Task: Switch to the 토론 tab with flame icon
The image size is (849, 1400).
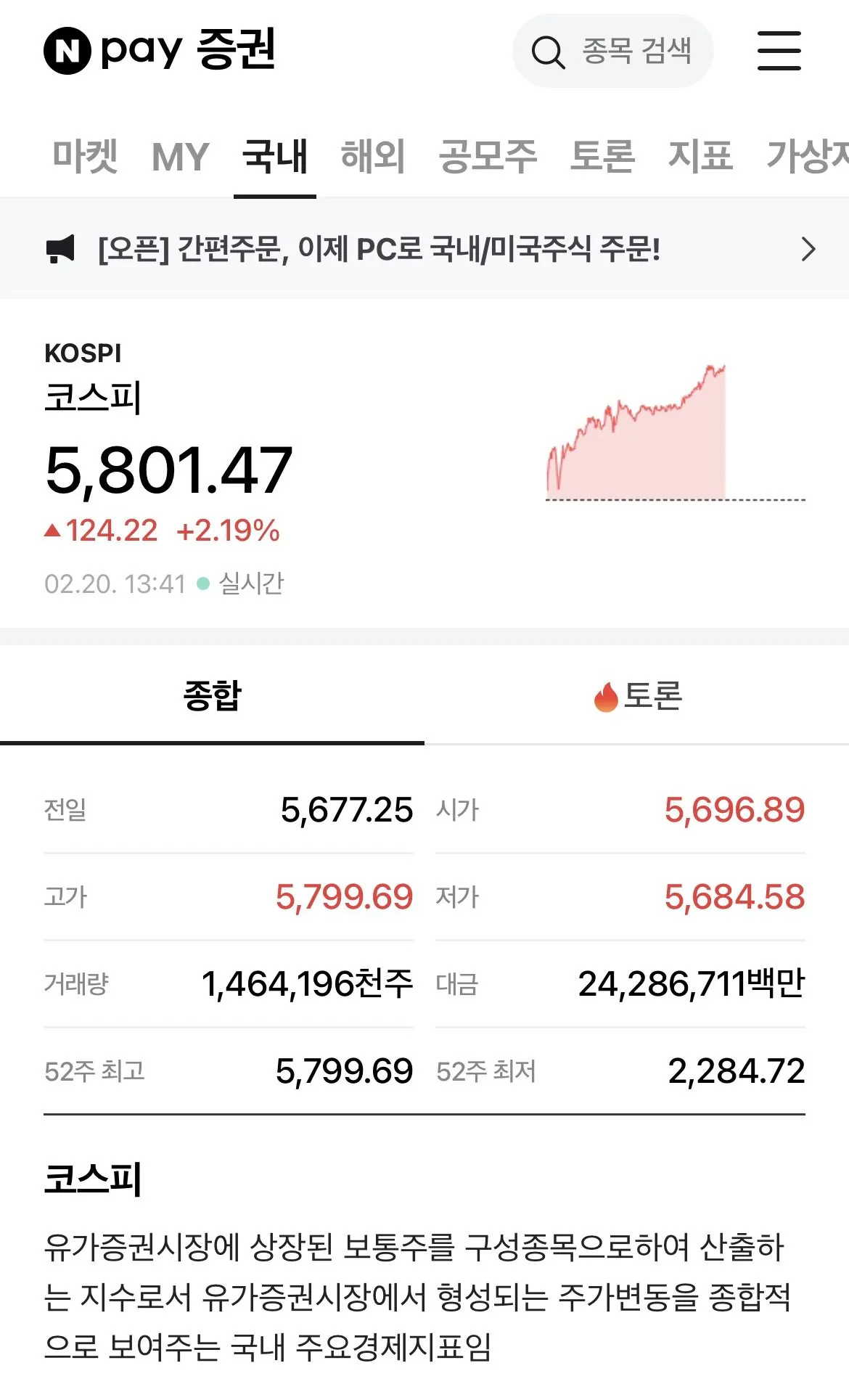Action: coord(637,696)
